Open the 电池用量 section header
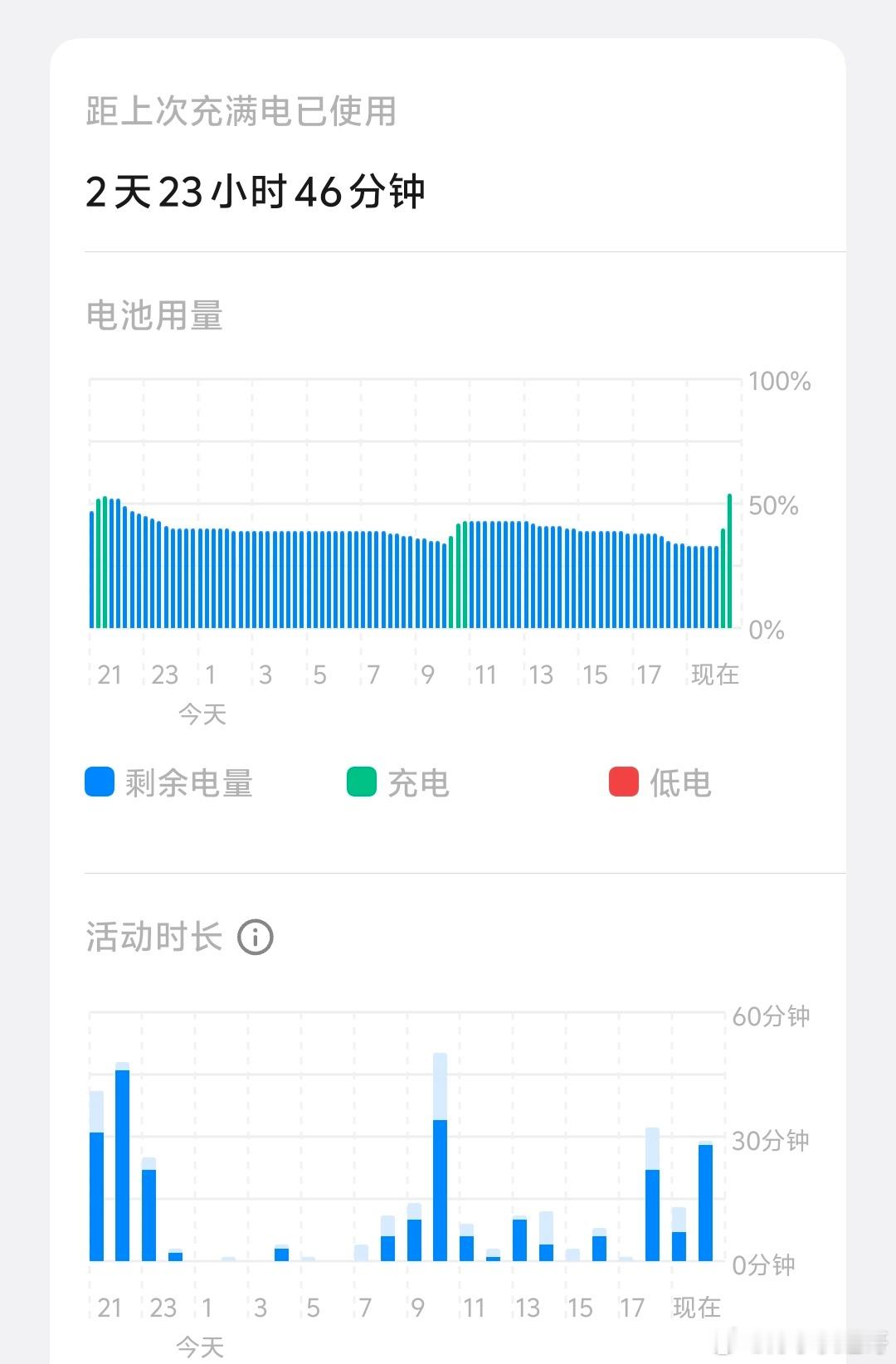The height and width of the screenshot is (1364, 896). click(157, 315)
